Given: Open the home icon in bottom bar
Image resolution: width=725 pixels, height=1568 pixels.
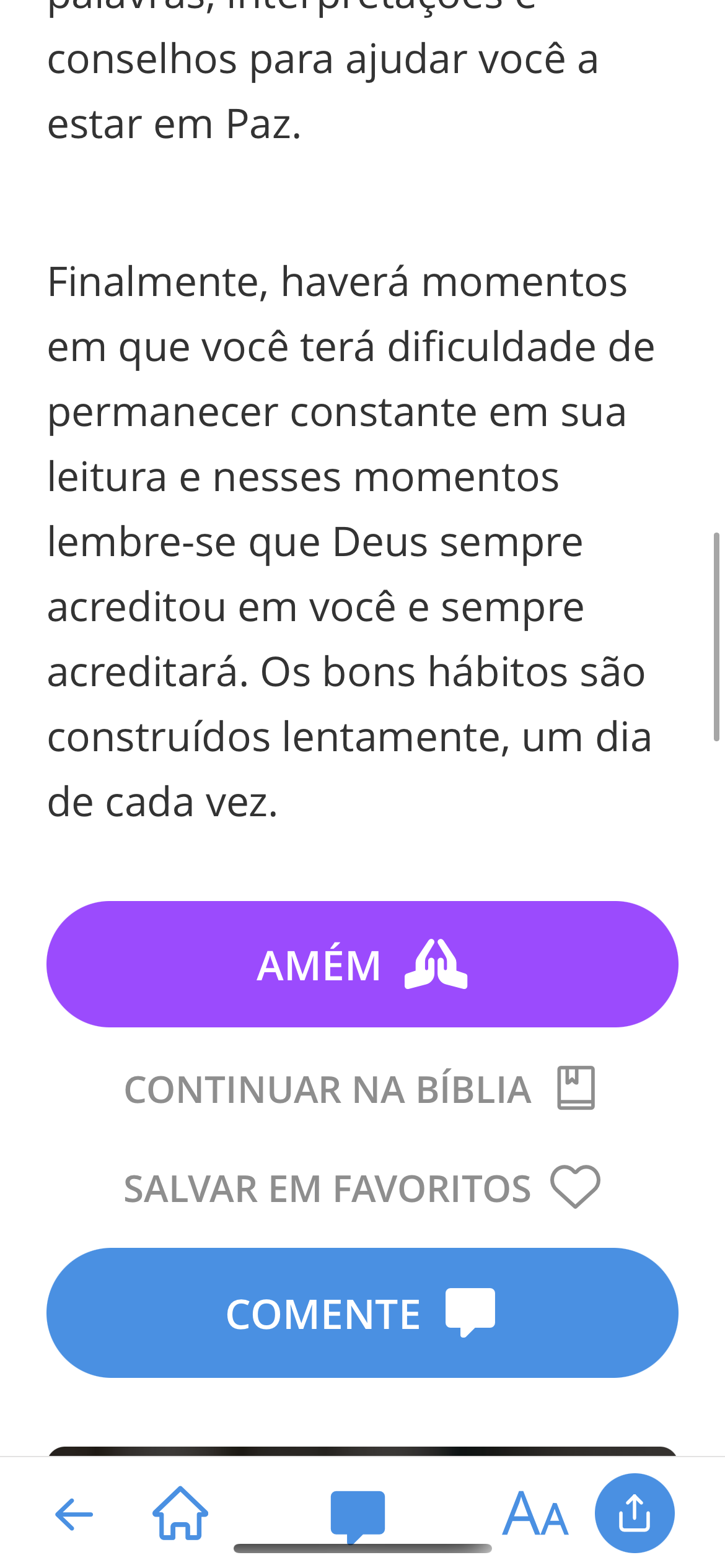Looking at the screenshot, I should [180, 1513].
